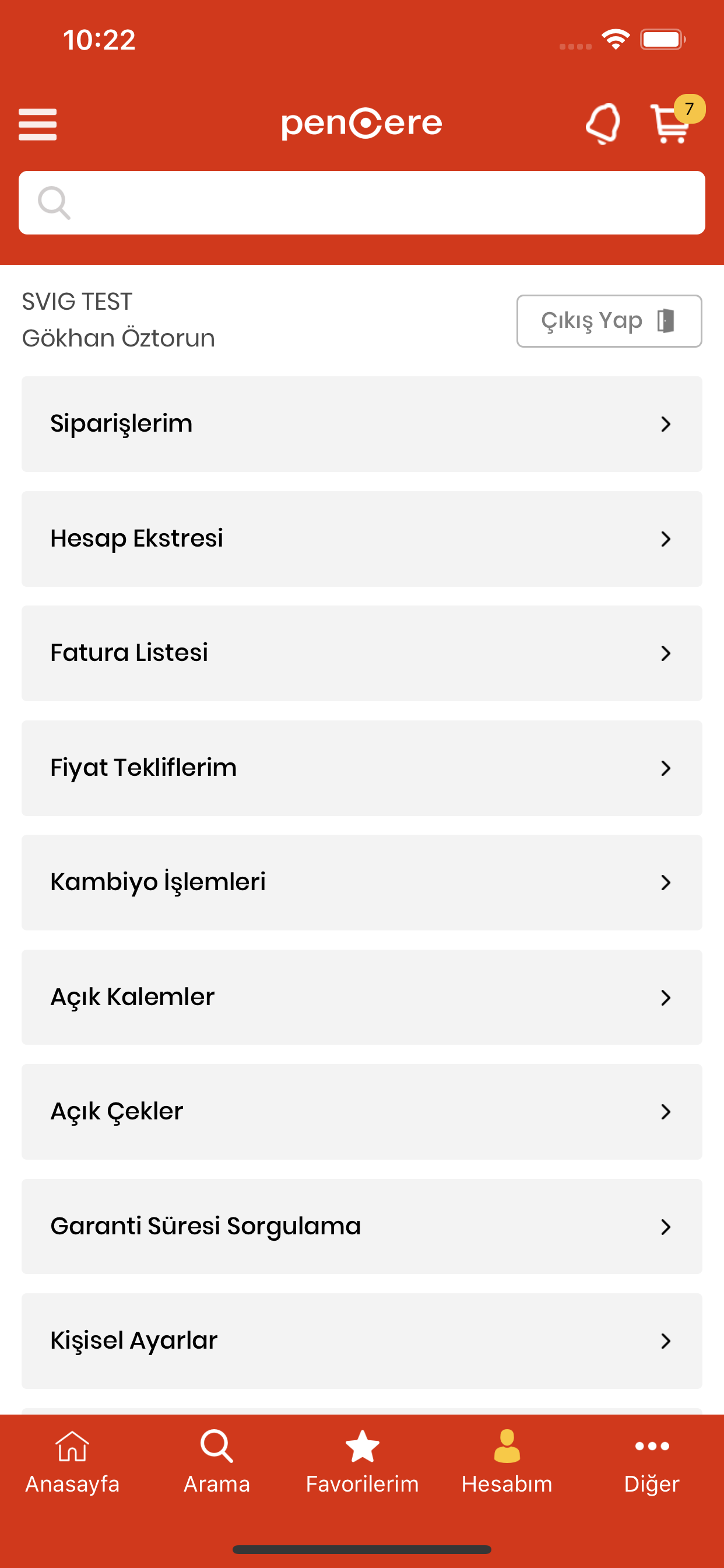Tap the search box
This screenshot has height=1568, width=724.
coord(362,202)
